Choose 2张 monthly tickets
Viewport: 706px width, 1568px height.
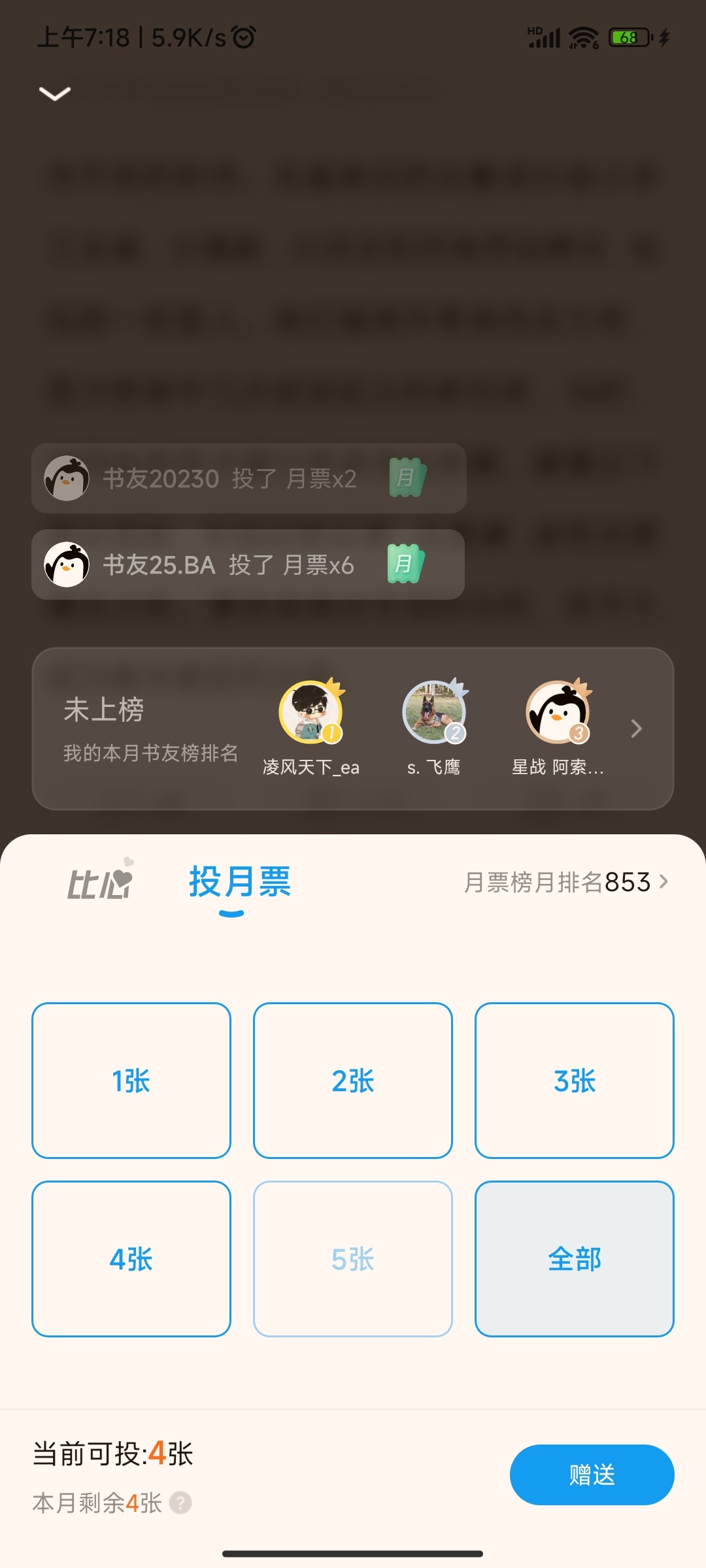(353, 1081)
